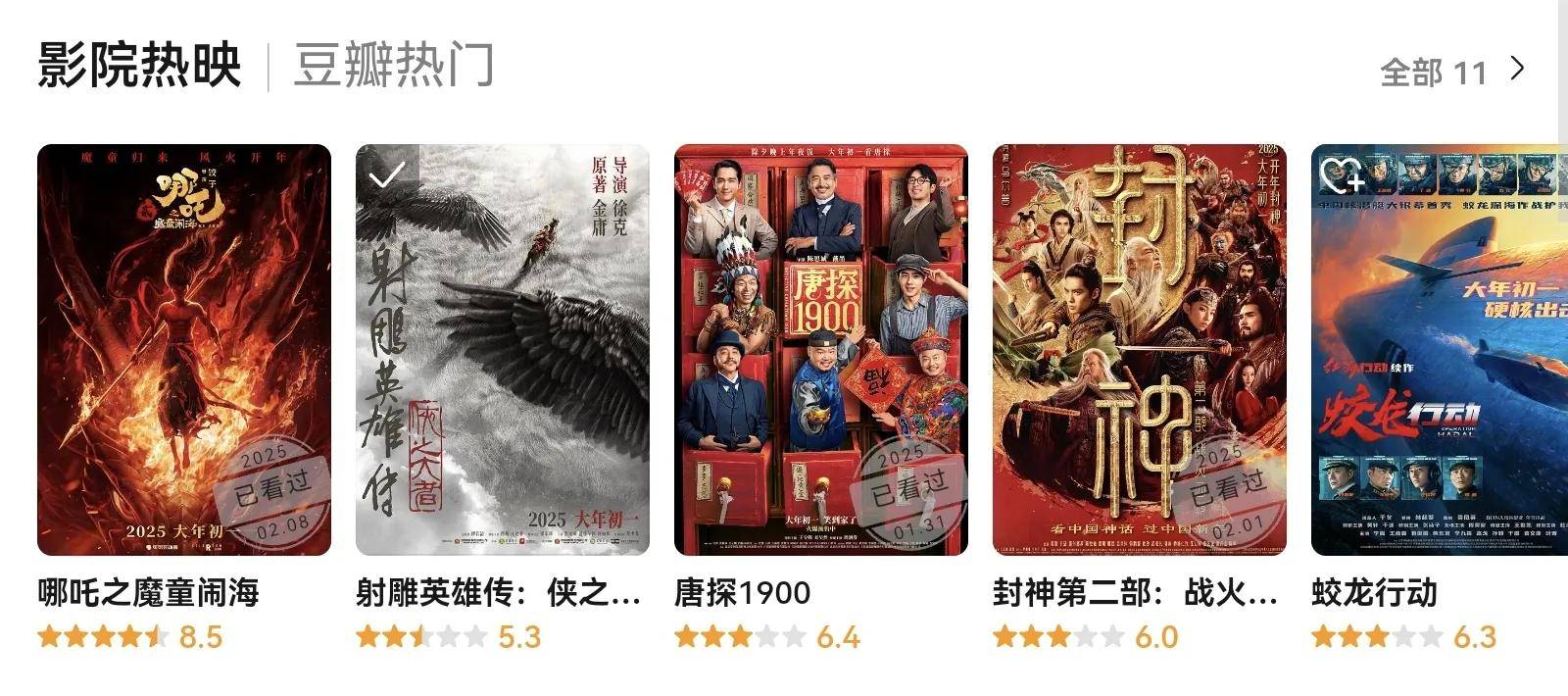
Task: Select the 影院热映 tab
Action: click(138, 67)
